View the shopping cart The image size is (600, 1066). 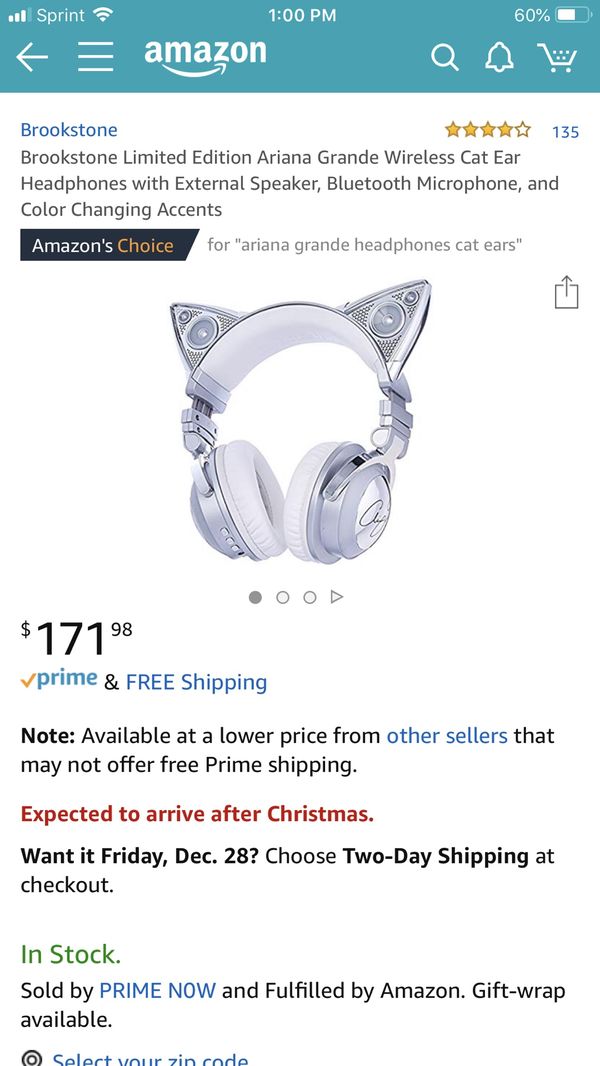[557, 58]
